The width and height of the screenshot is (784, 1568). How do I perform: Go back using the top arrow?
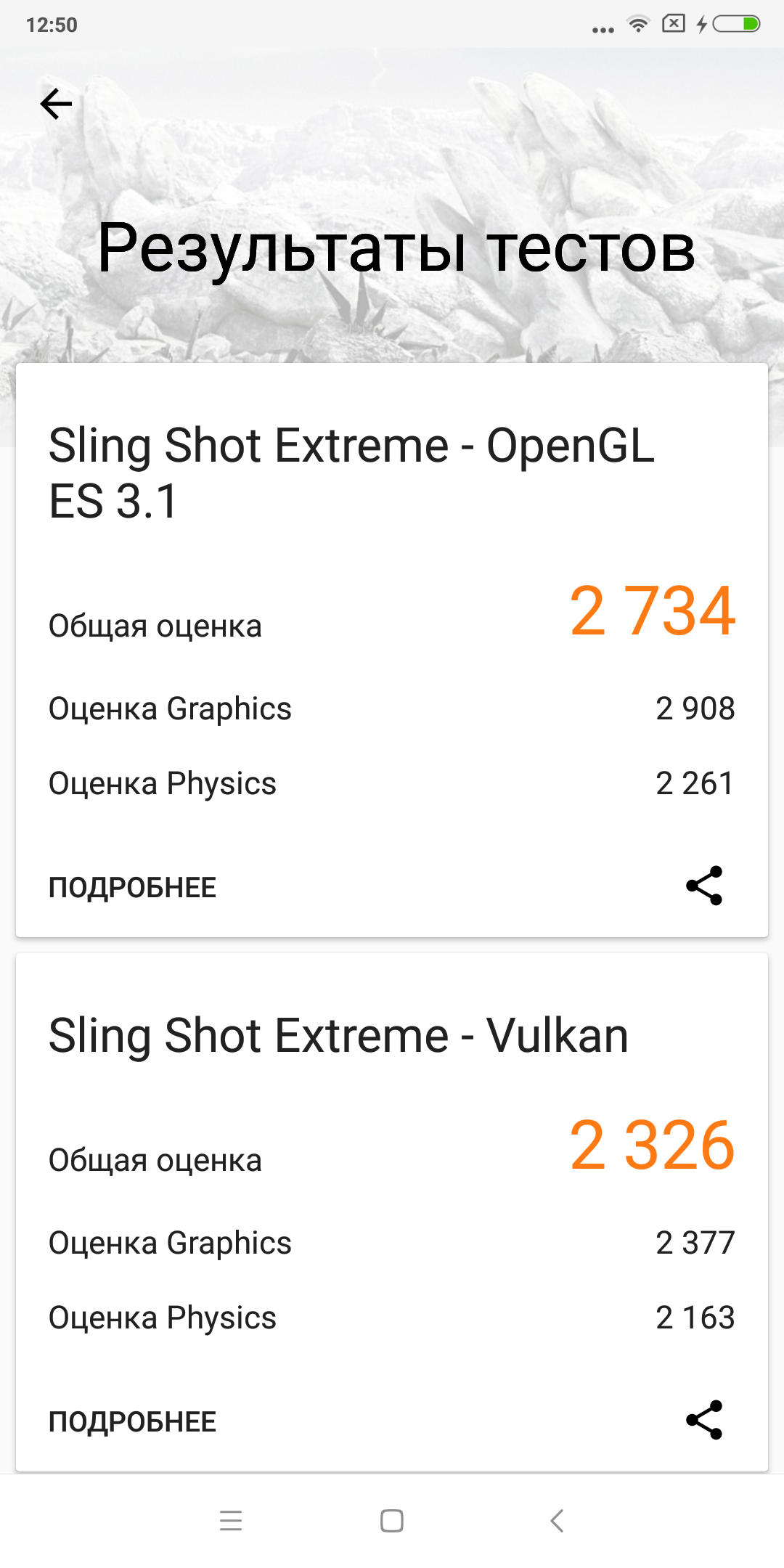click(x=56, y=104)
